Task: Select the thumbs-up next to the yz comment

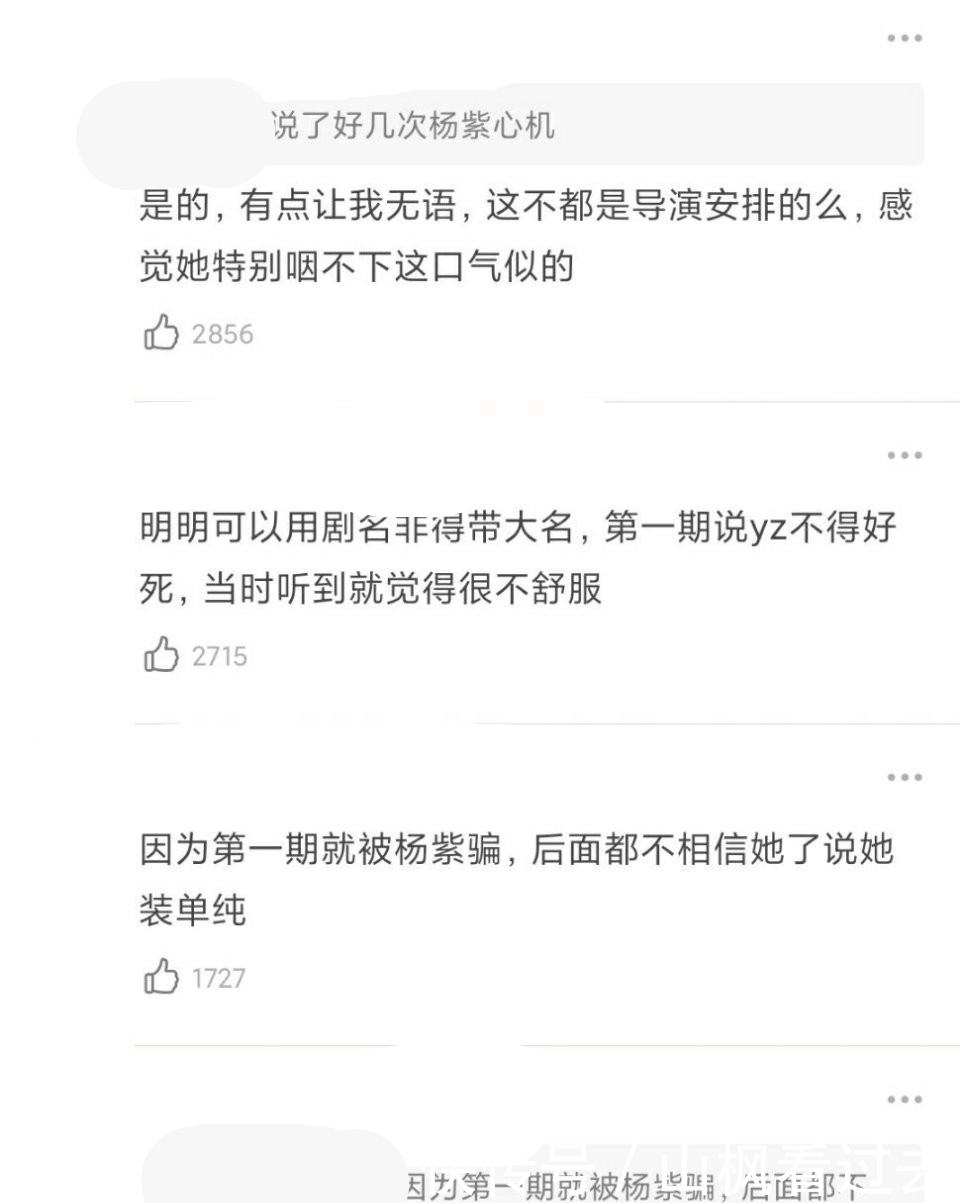Action: 160,655
